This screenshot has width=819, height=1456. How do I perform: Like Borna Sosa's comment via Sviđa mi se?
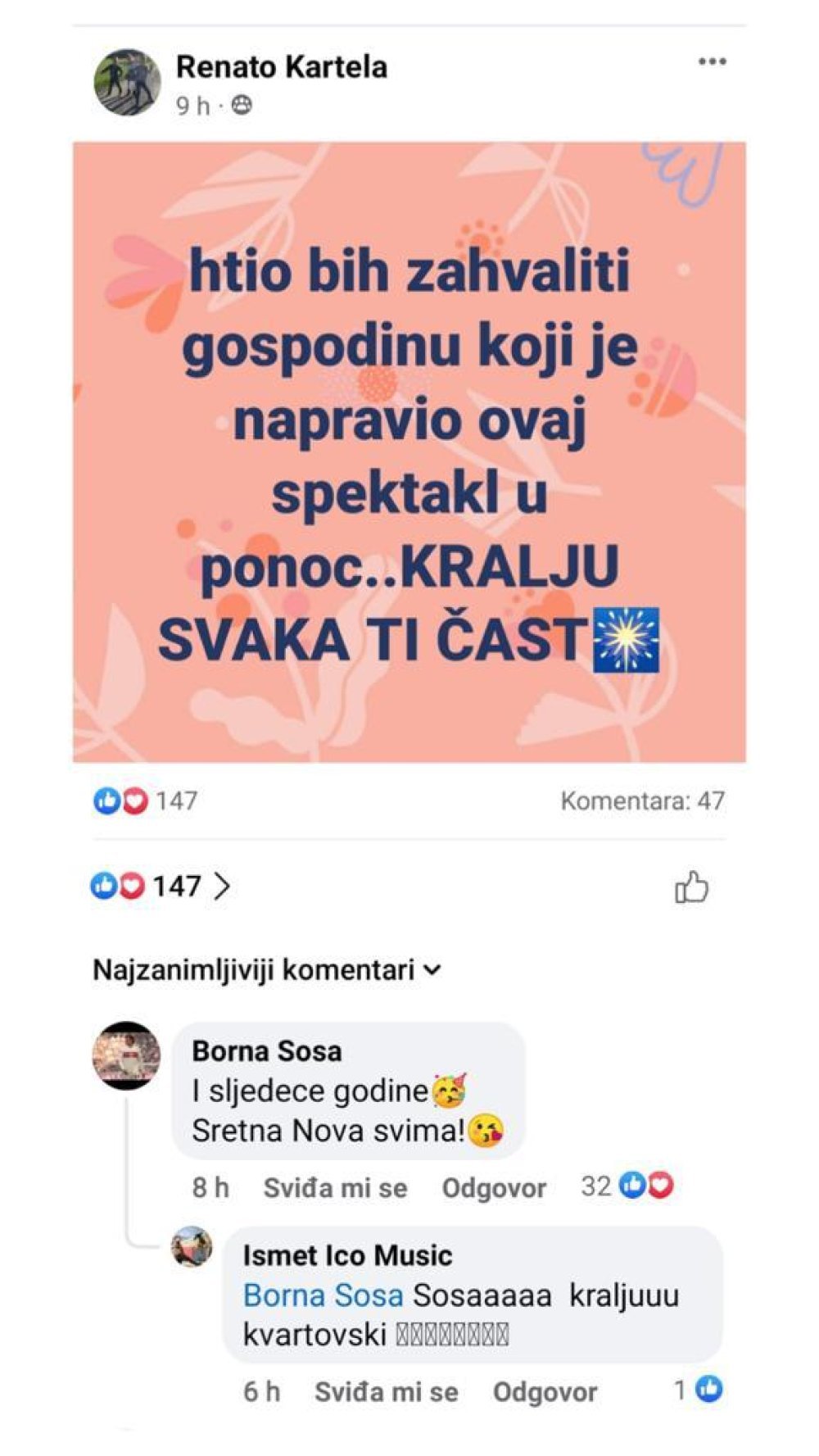click(x=335, y=1188)
